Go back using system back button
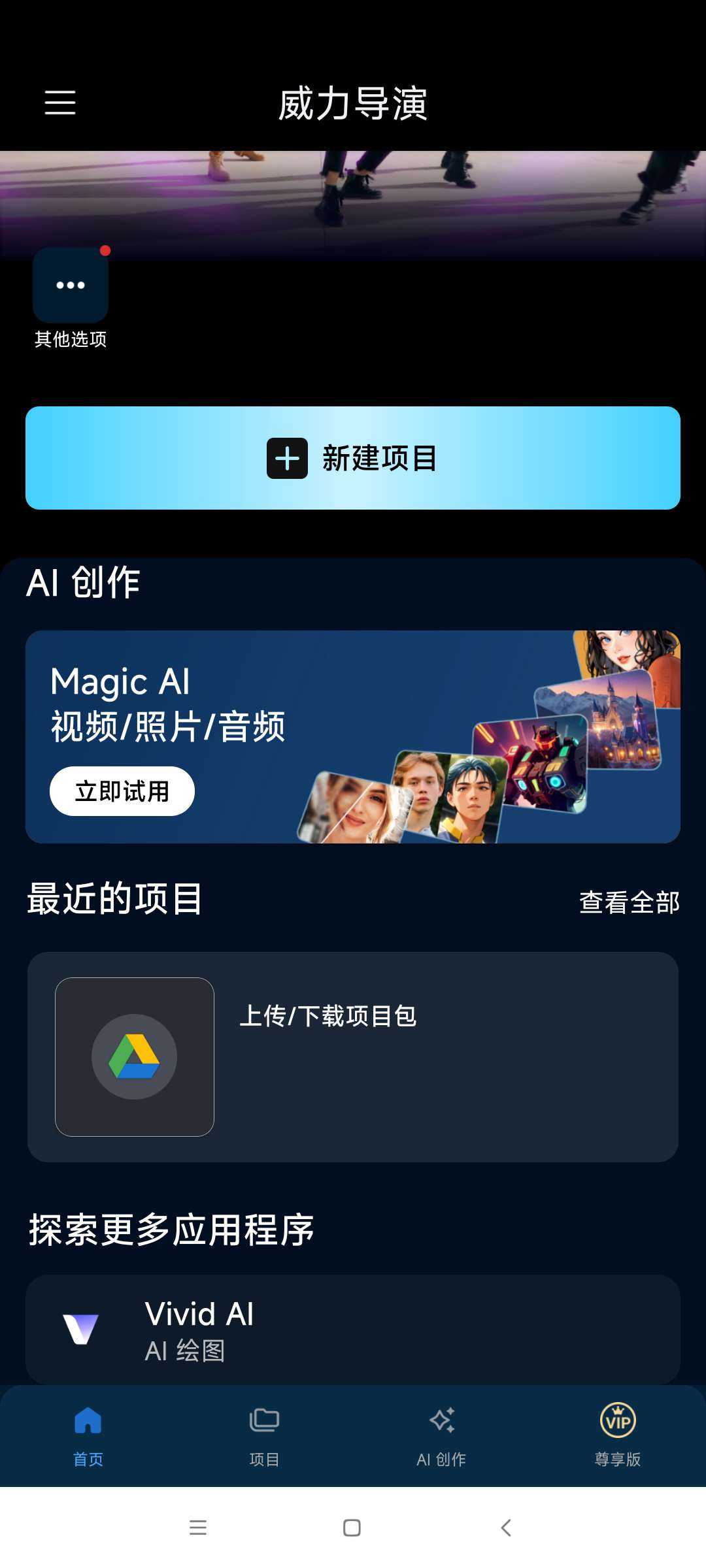The width and height of the screenshot is (706, 1568). tap(505, 1527)
